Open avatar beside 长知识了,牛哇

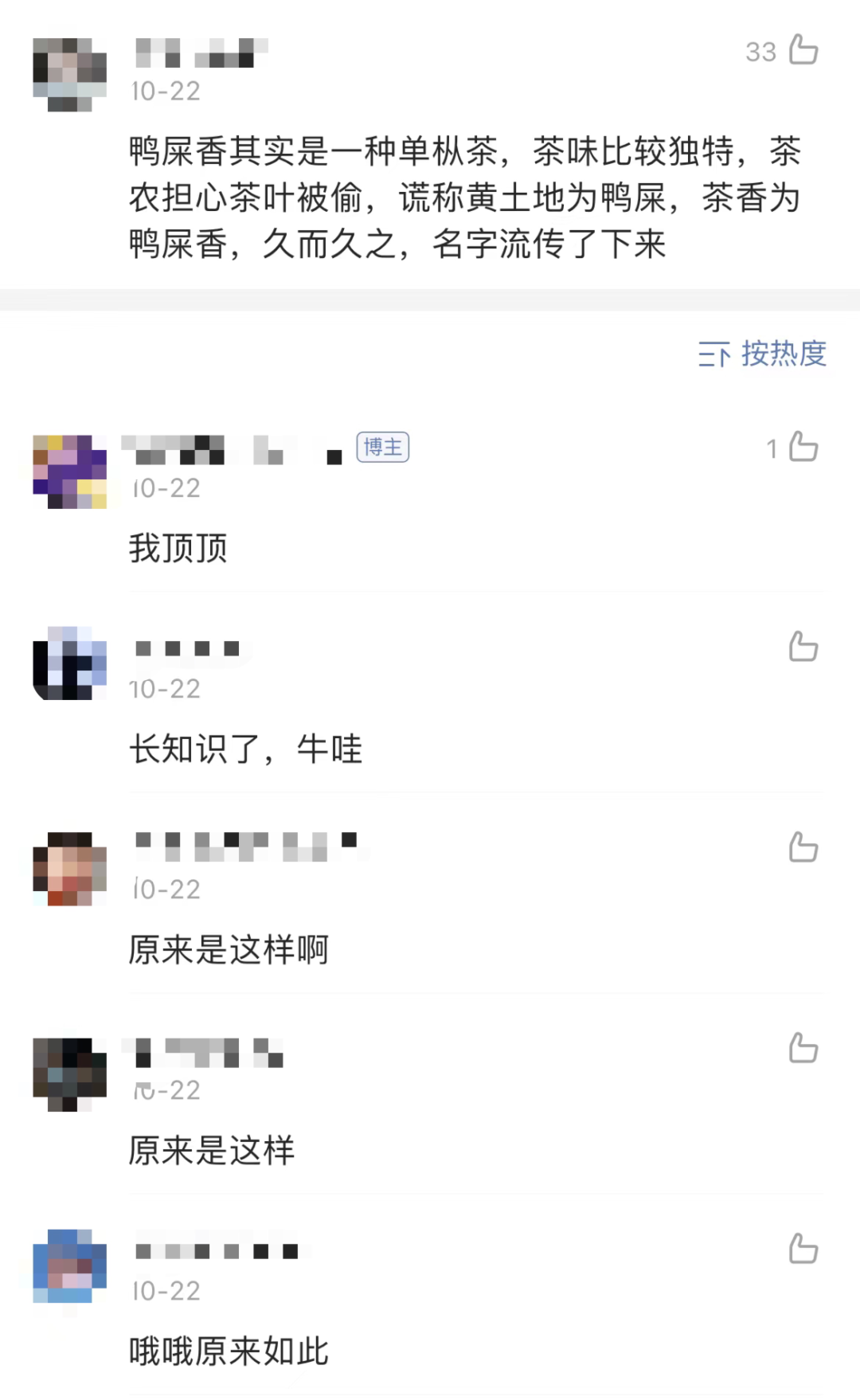tap(70, 663)
